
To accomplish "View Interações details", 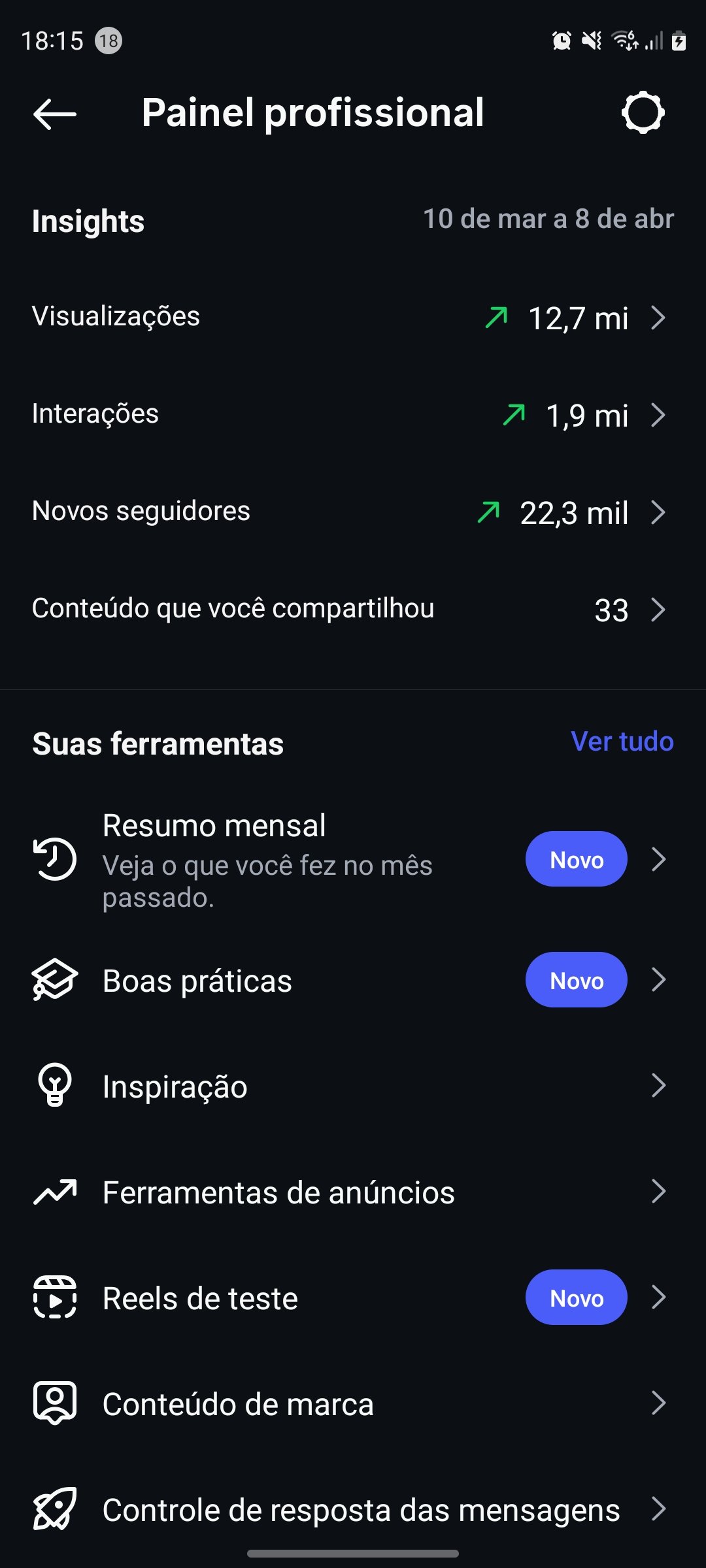I will (353, 415).
